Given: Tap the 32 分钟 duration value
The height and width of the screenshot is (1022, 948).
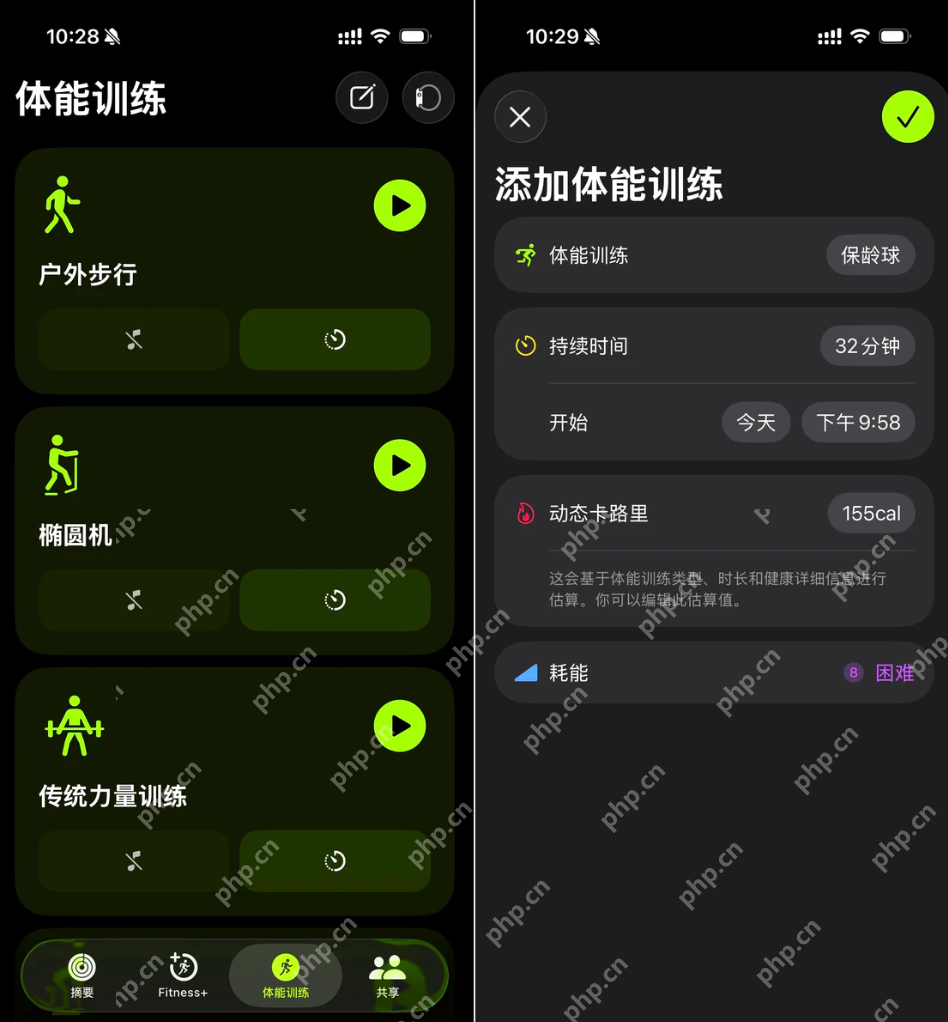Looking at the screenshot, I should tap(866, 346).
